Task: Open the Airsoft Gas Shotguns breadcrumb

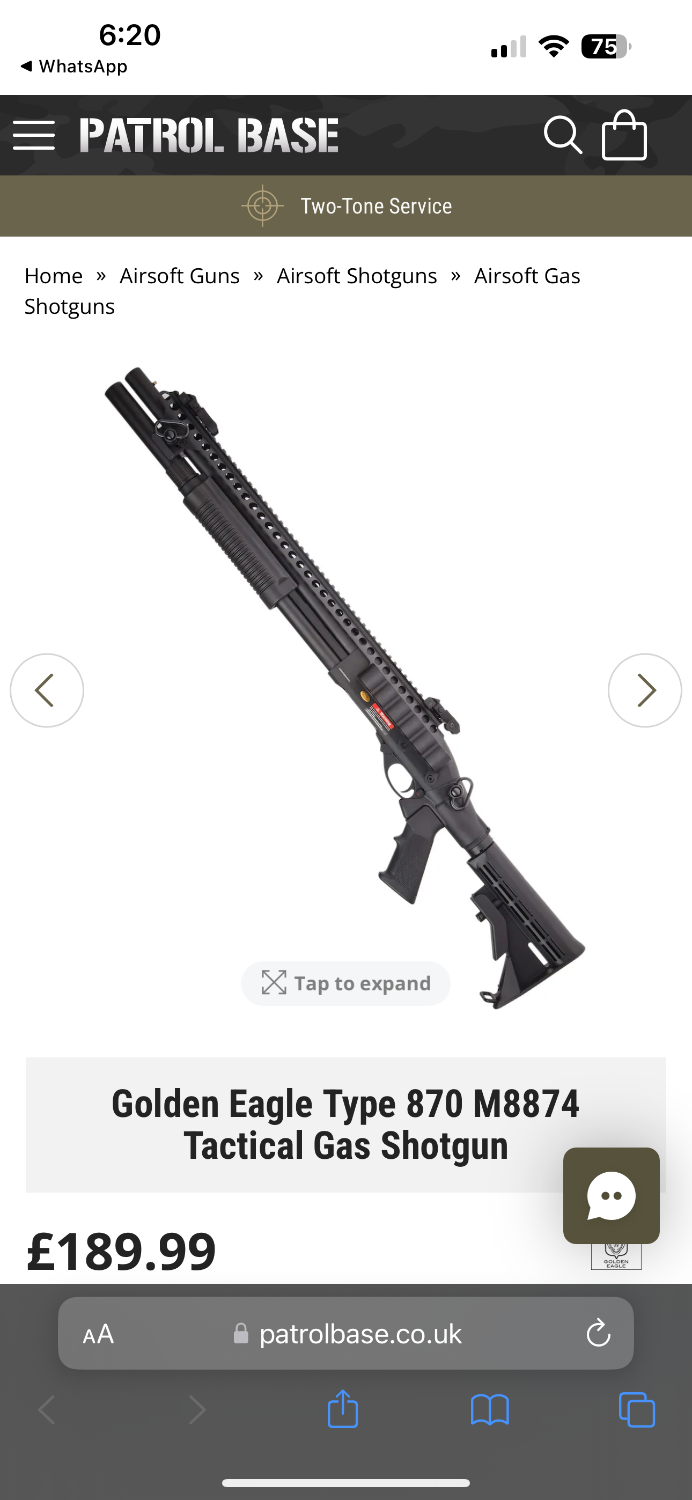Action: pyautogui.click(x=526, y=276)
